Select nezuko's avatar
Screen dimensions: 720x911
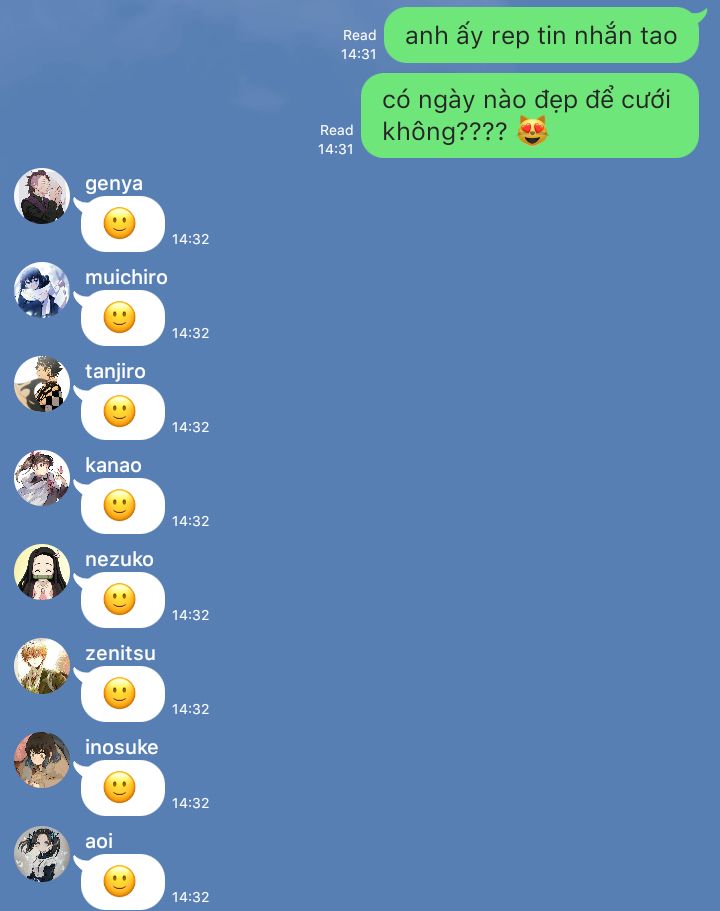[x=42, y=572]
